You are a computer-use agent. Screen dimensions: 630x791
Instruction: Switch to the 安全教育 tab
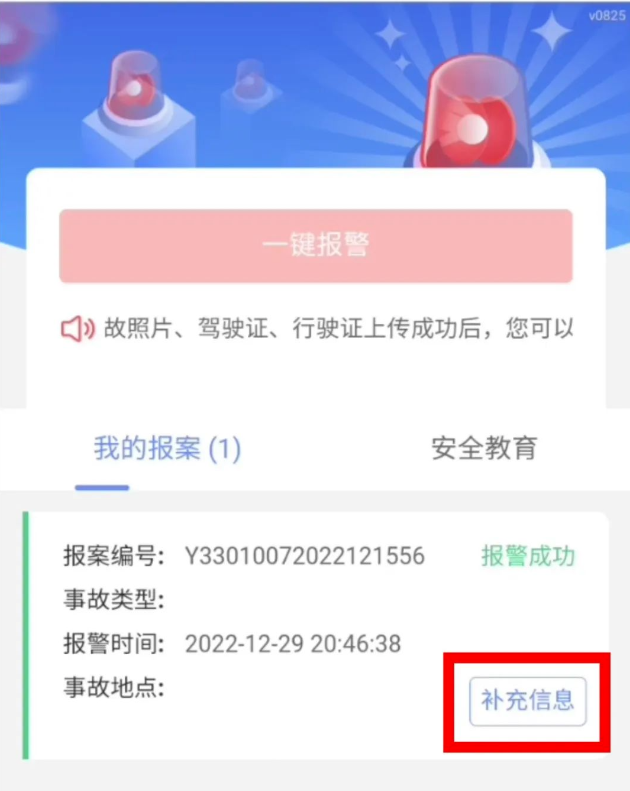coord(484,447)
